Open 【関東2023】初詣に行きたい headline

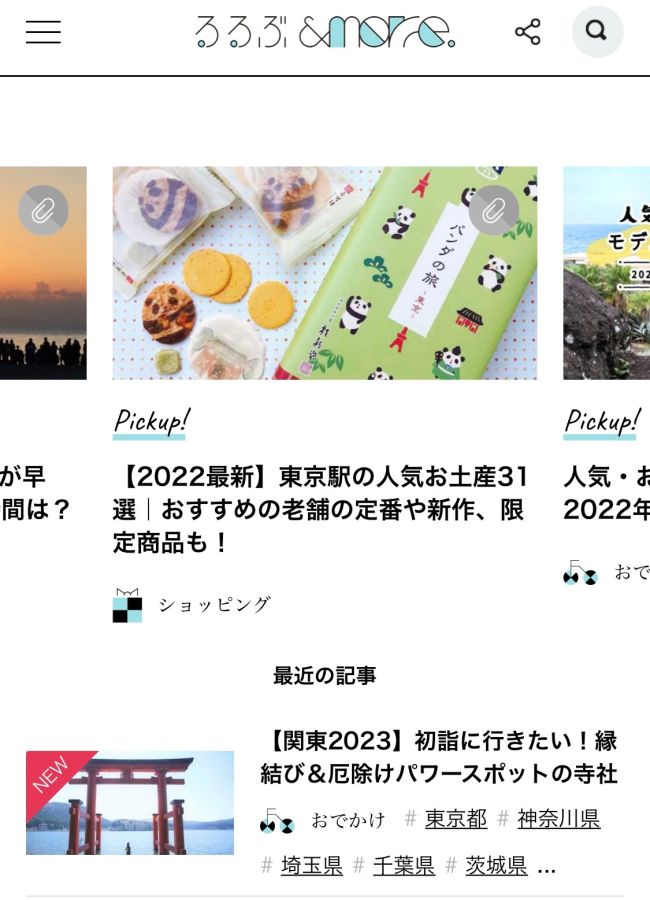tap(440, 757)
